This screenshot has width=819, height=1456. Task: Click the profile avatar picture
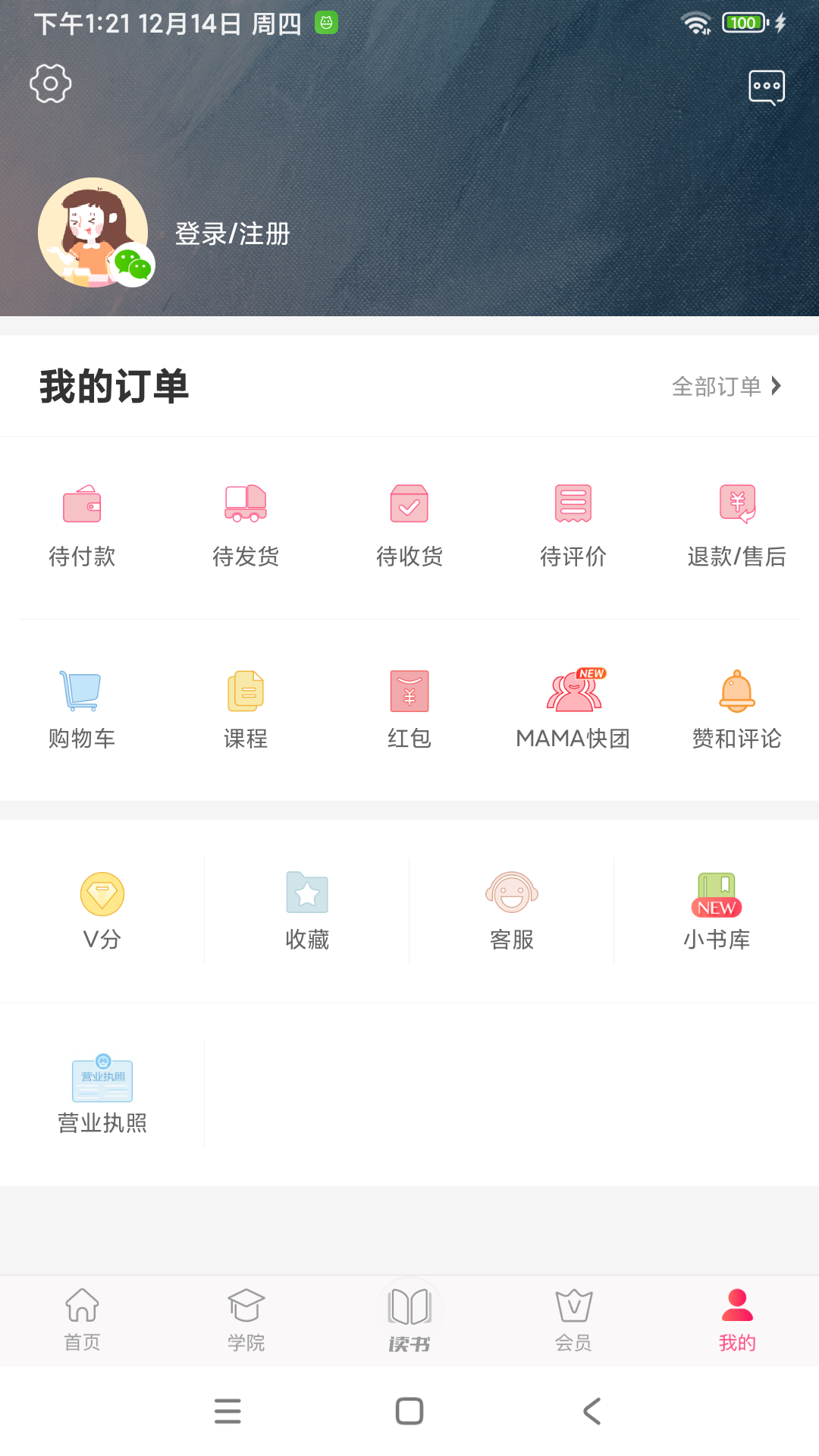click(93, 232)
